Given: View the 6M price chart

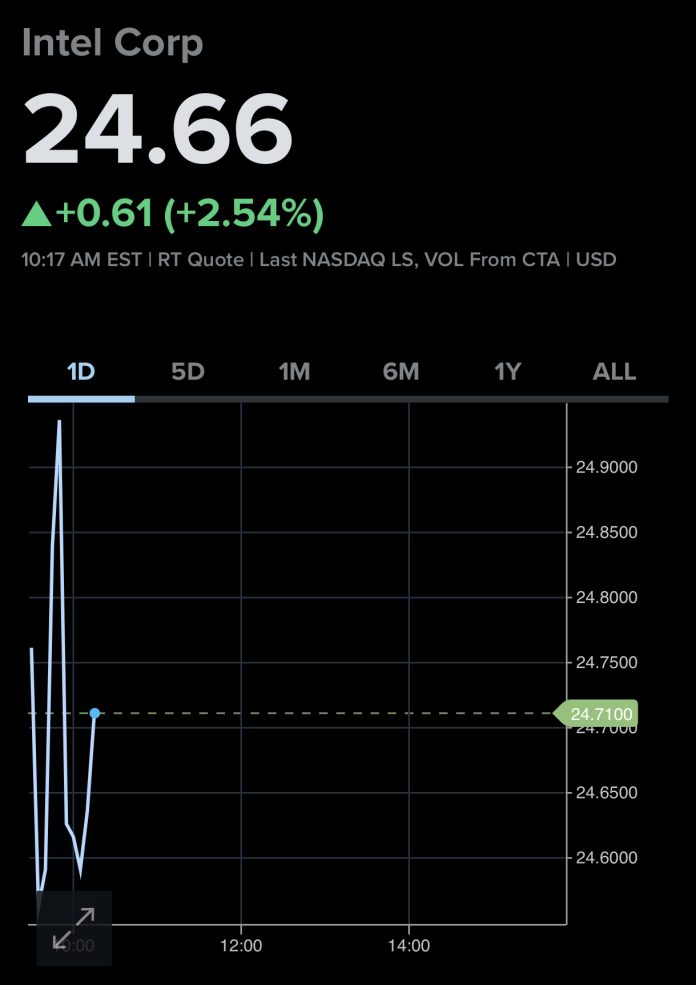Looking at the screenshot, I should pyautogui.click(x=401, y=372).
